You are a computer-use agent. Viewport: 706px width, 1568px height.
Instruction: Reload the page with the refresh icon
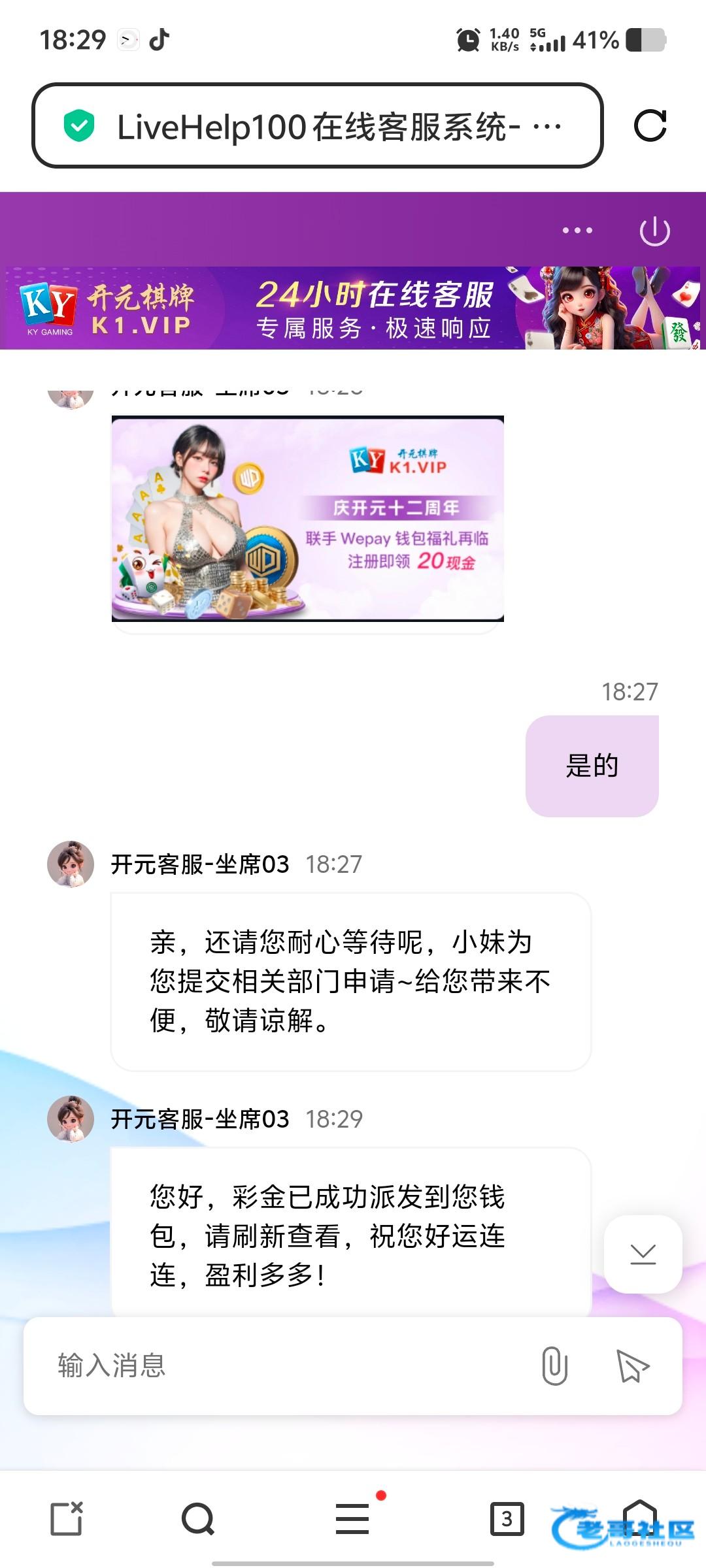[650, 125]
